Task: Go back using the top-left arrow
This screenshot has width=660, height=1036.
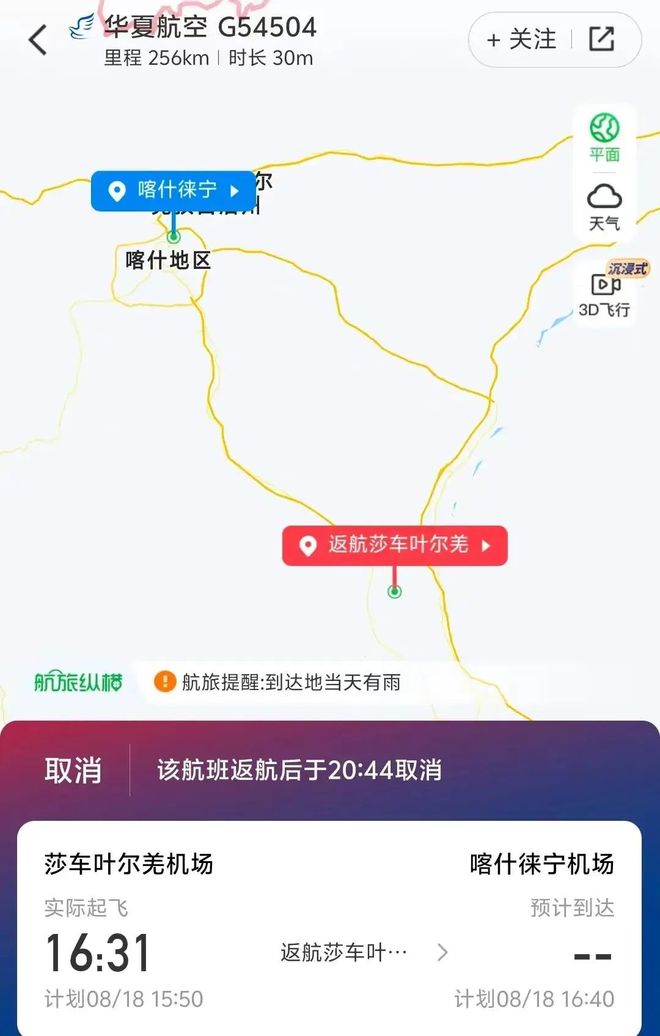Action: pos(38,40)
